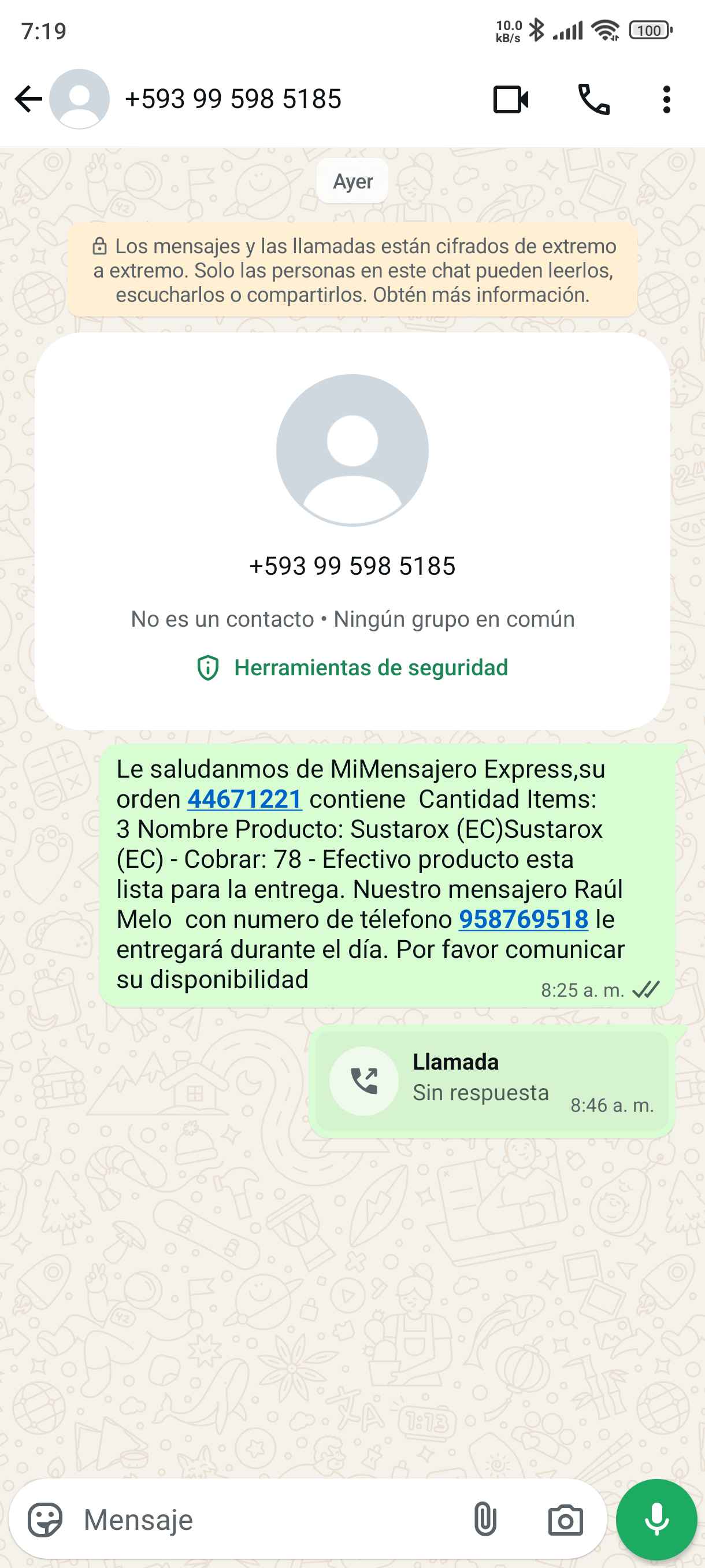Open the emoji and sticker picker
705x1568 pixels.
pos(45,1520)
